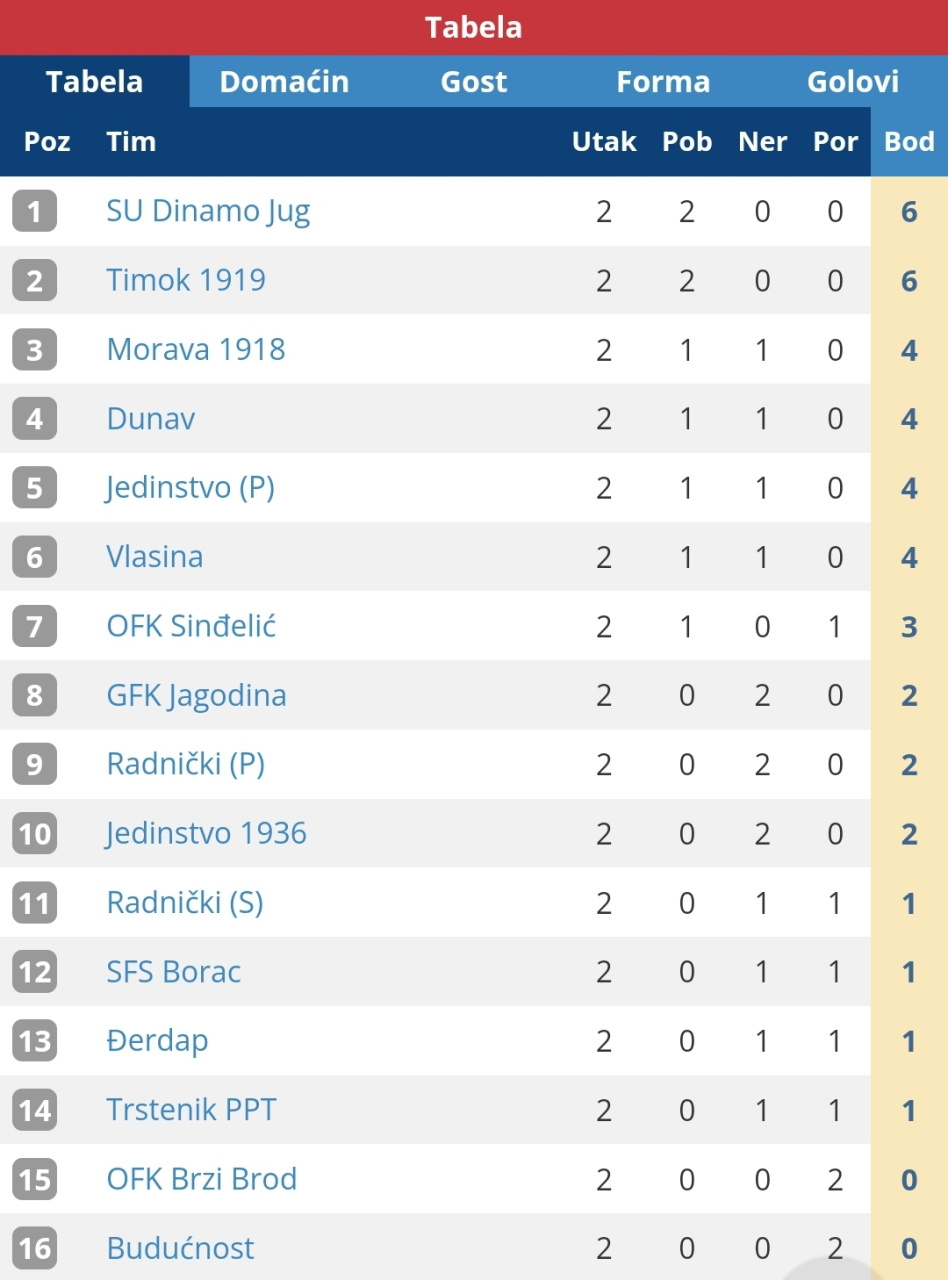Open GFK Jagodina team link
Screen dimensions: 948x1280
pos(196,695)
